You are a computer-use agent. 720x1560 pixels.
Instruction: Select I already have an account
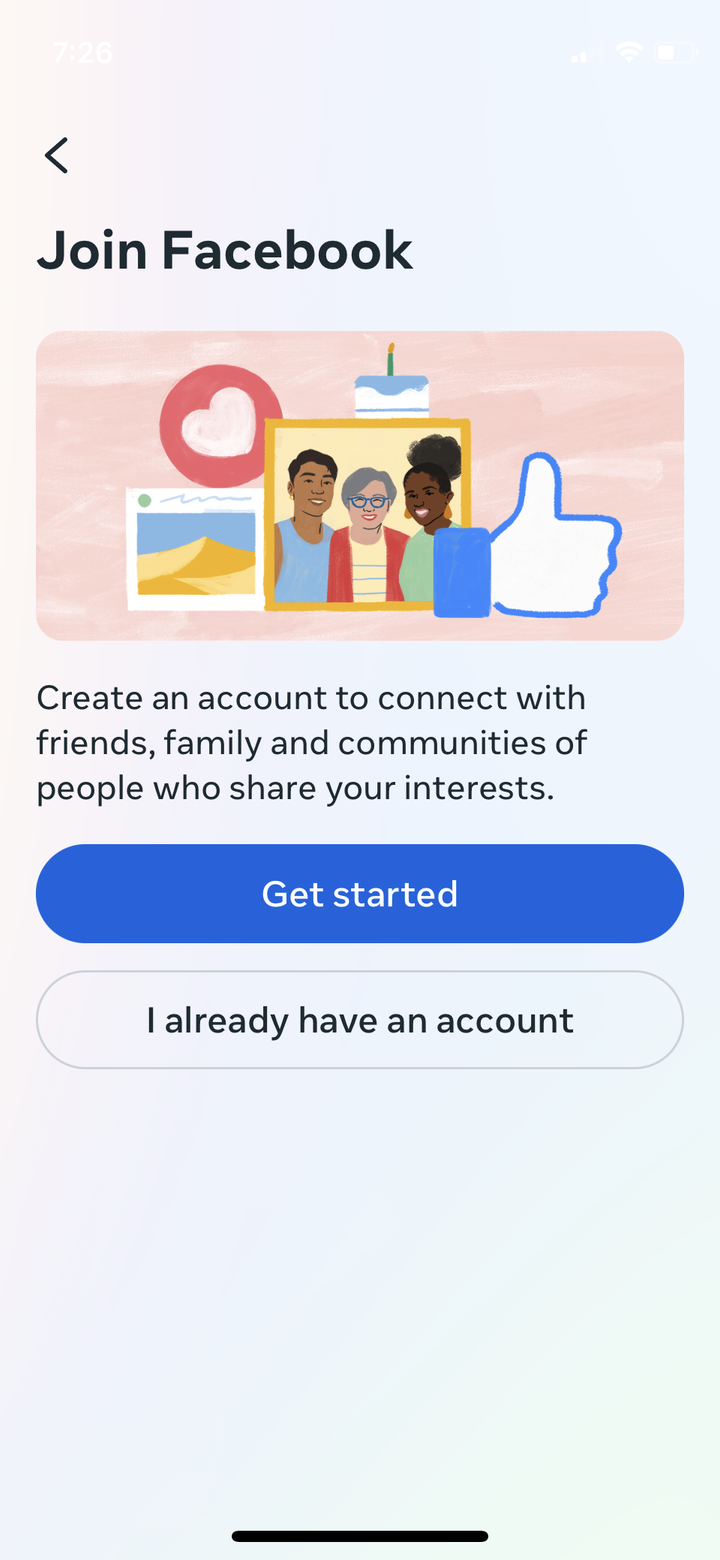click(360, 1020)
